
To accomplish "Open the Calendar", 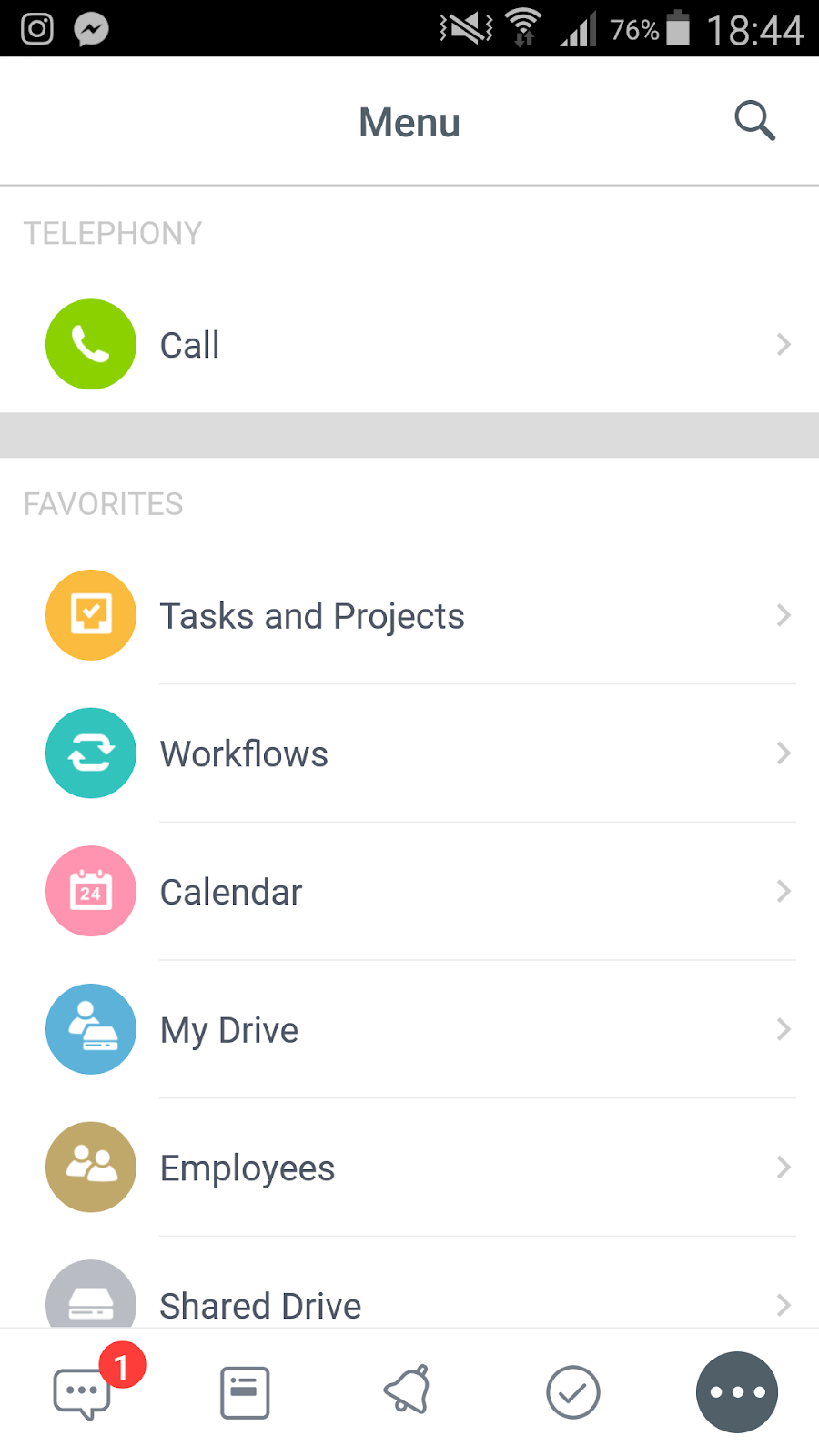I will (409, 892).
